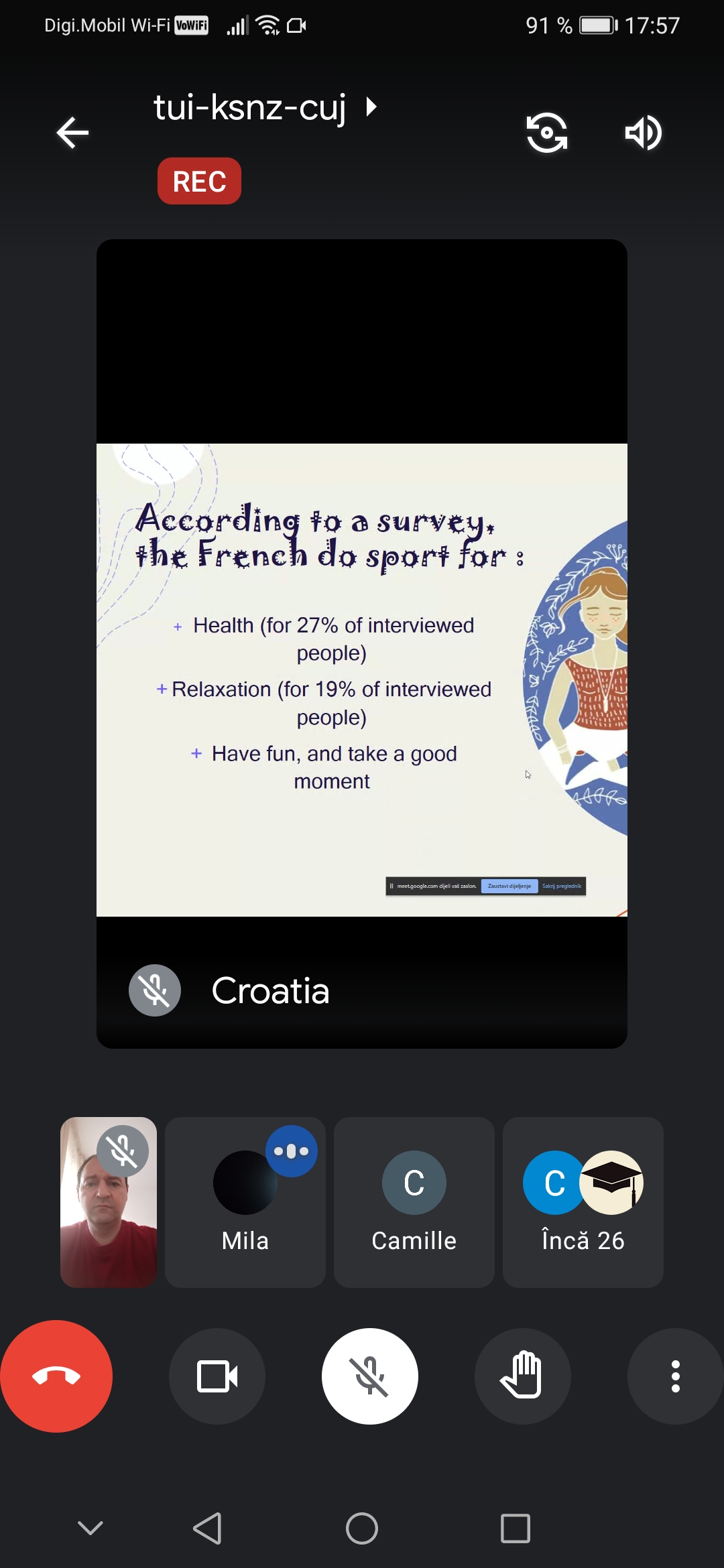Go to the home screen
Viewport: 724px width, 1568px height.
tap(362, 1528)
